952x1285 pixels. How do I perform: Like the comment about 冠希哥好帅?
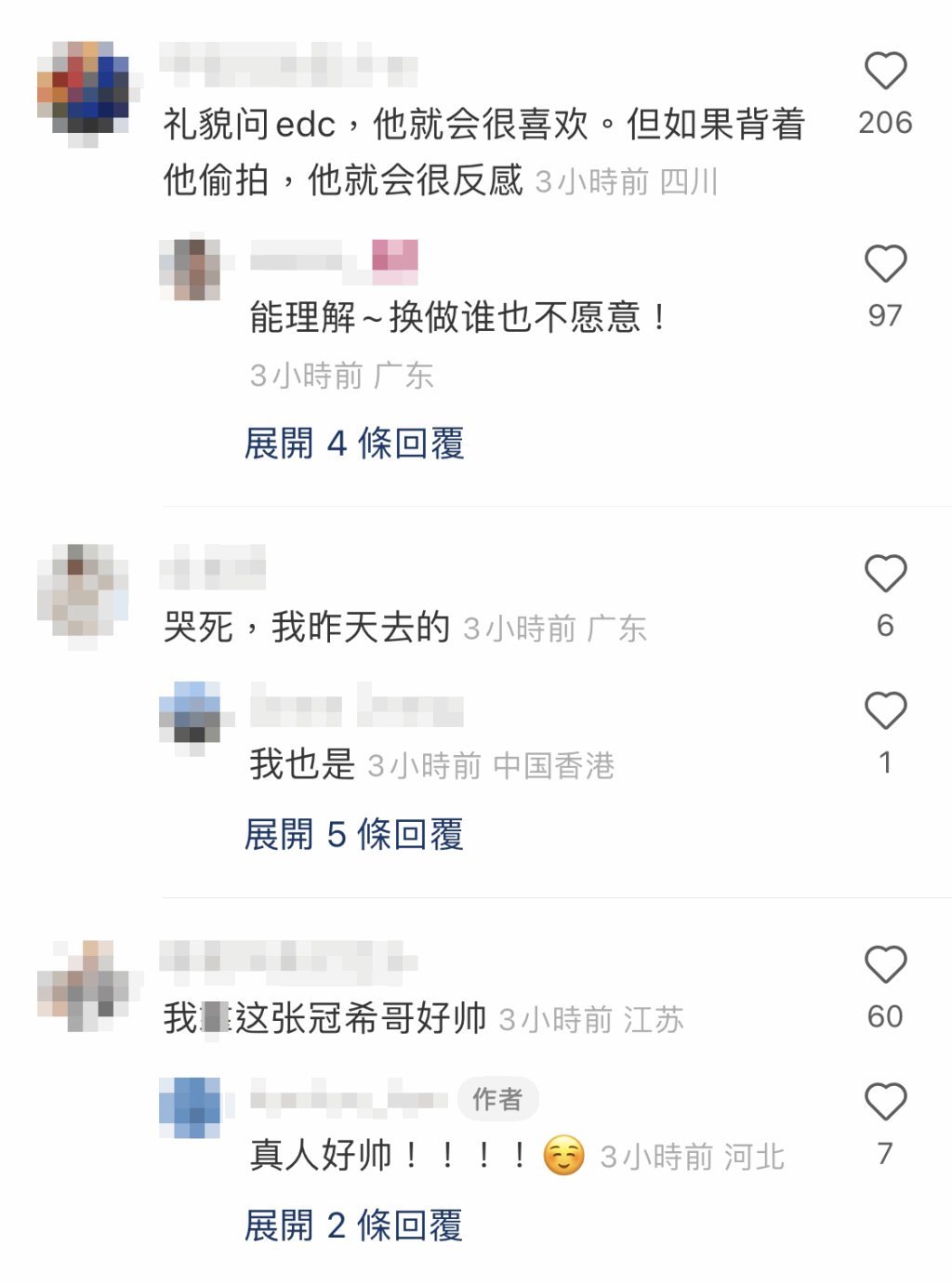click(885, 965)
